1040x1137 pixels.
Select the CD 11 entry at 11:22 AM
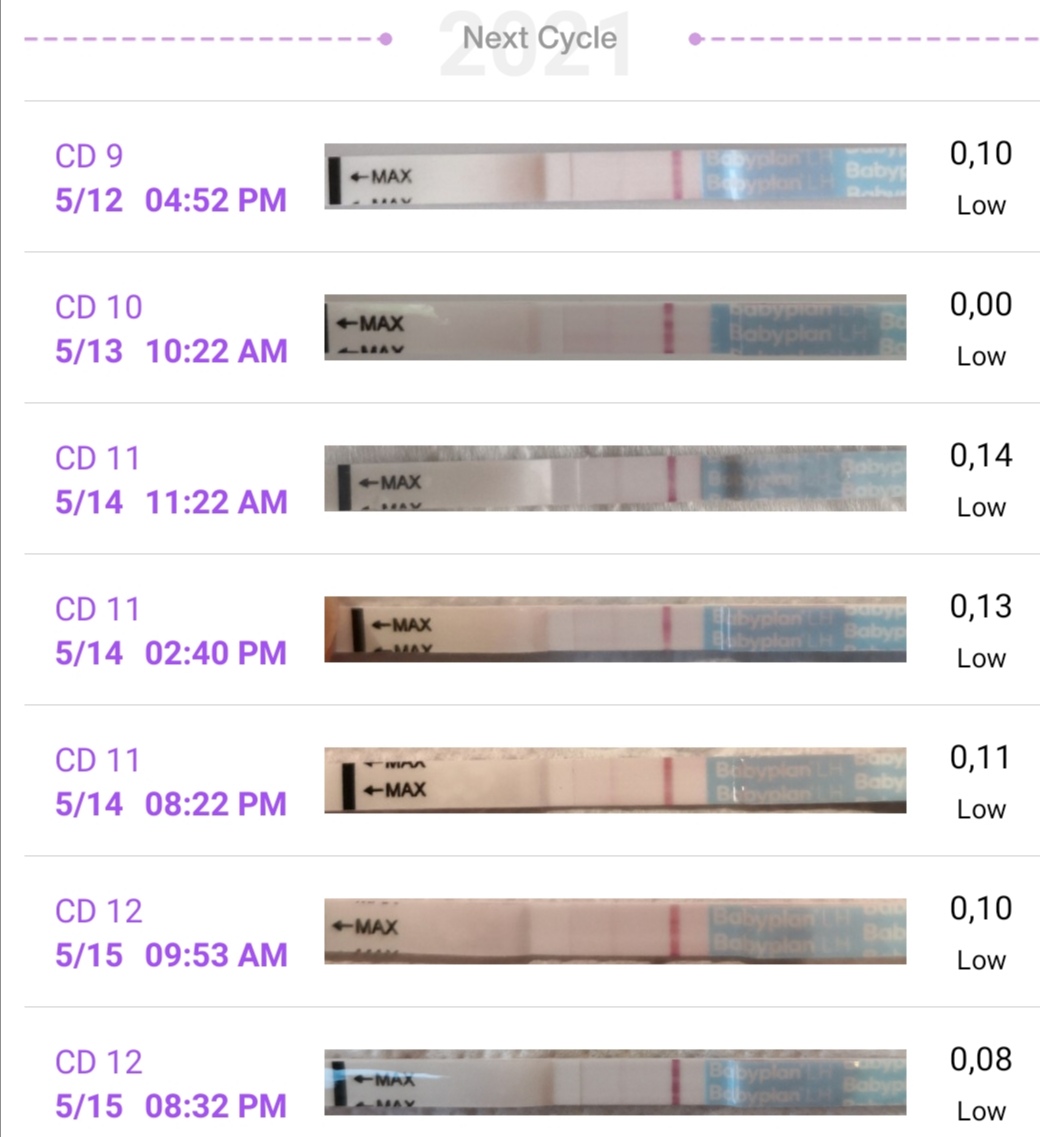coord(520,479)
